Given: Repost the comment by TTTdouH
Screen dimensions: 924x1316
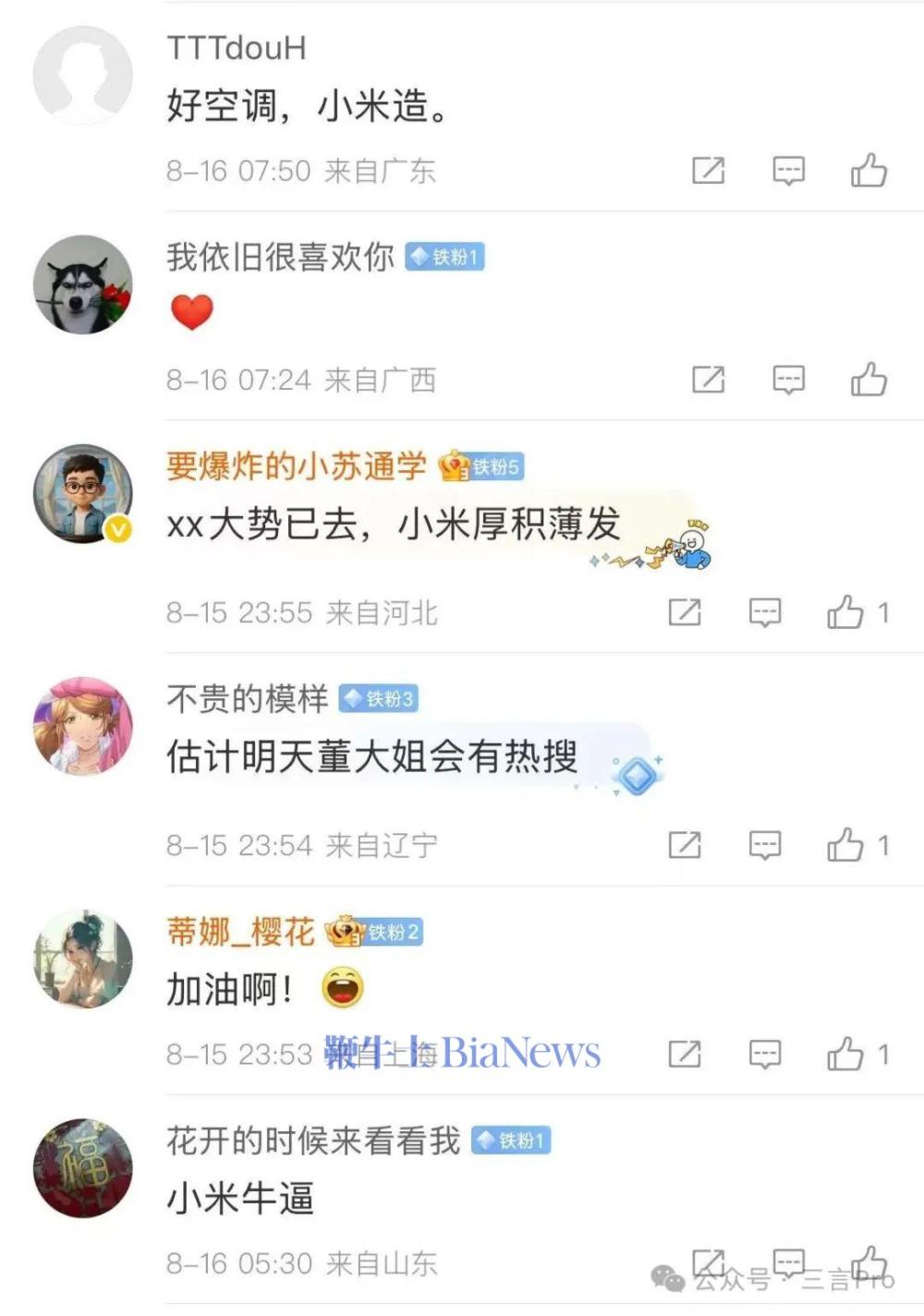Looking at the screenshot, I should coord(709,171).
